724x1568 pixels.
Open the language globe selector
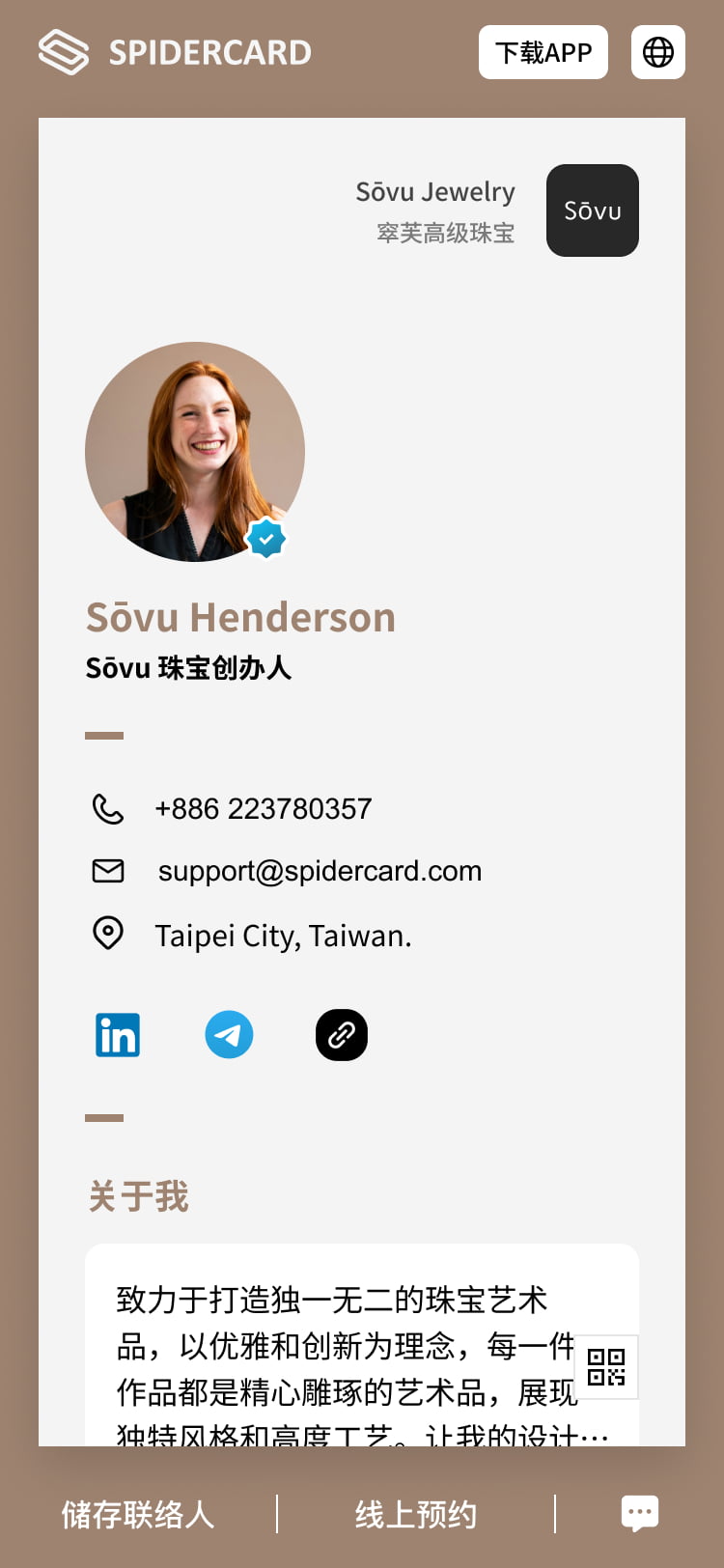657,52
